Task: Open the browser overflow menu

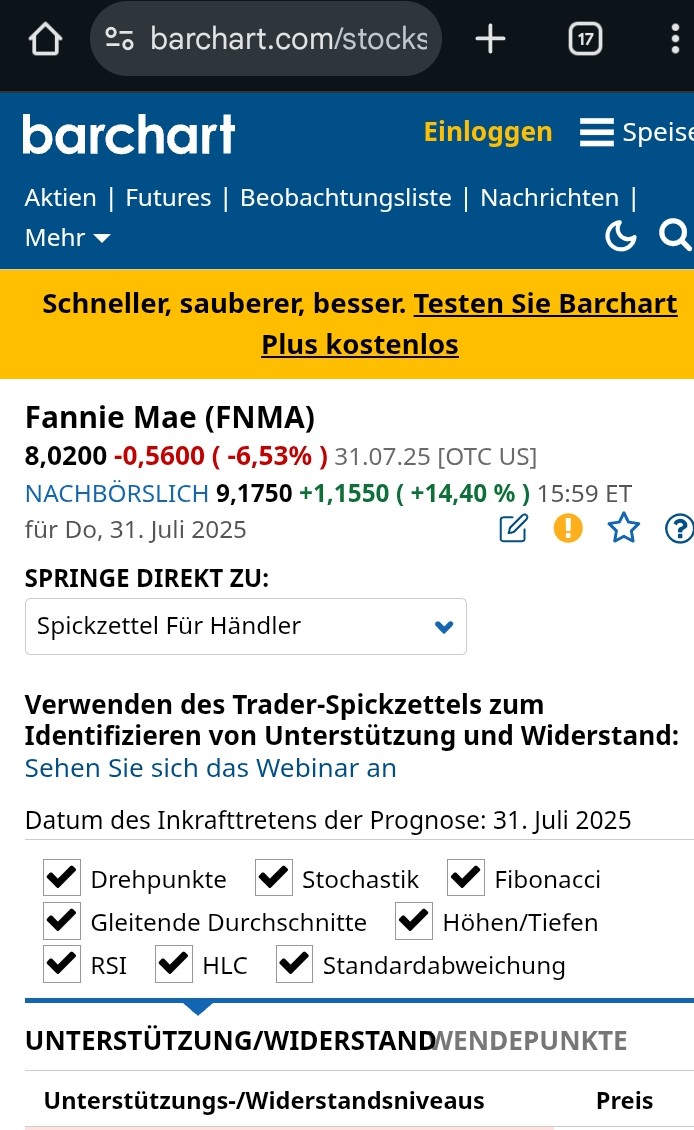Action: tap(676, 40)
